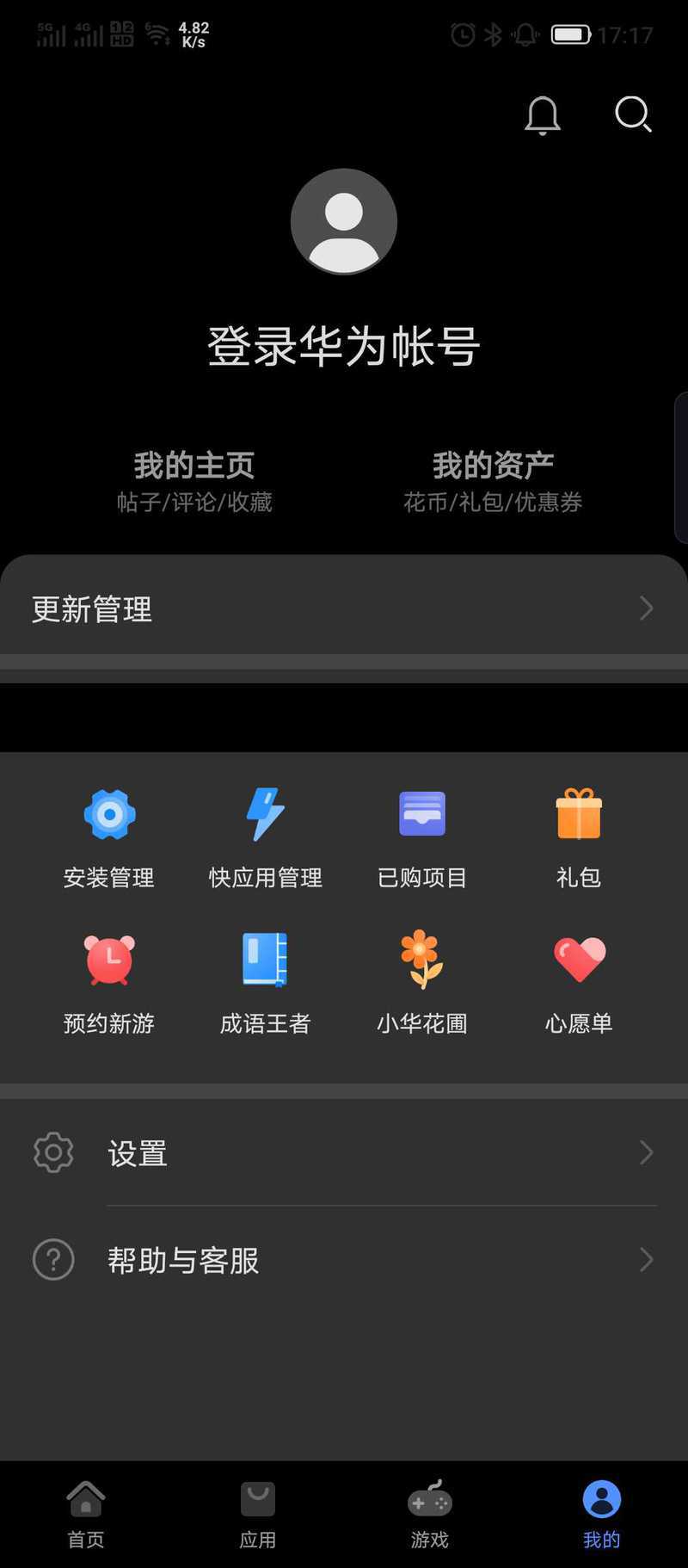Open search with the magnifier icon
Screen dimensions: 688x1568
click(633, 114)
